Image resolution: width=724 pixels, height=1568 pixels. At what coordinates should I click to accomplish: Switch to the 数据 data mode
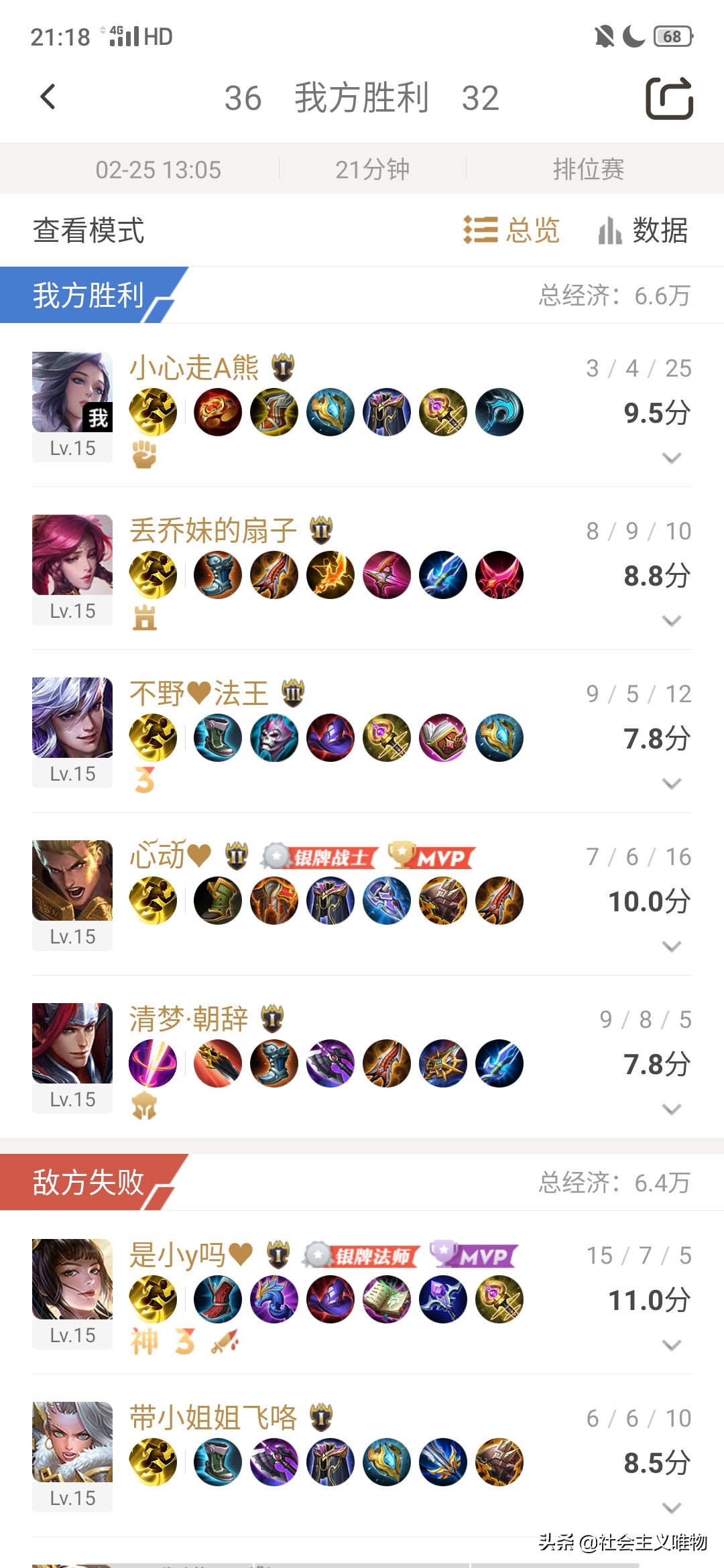pos(643,230)
